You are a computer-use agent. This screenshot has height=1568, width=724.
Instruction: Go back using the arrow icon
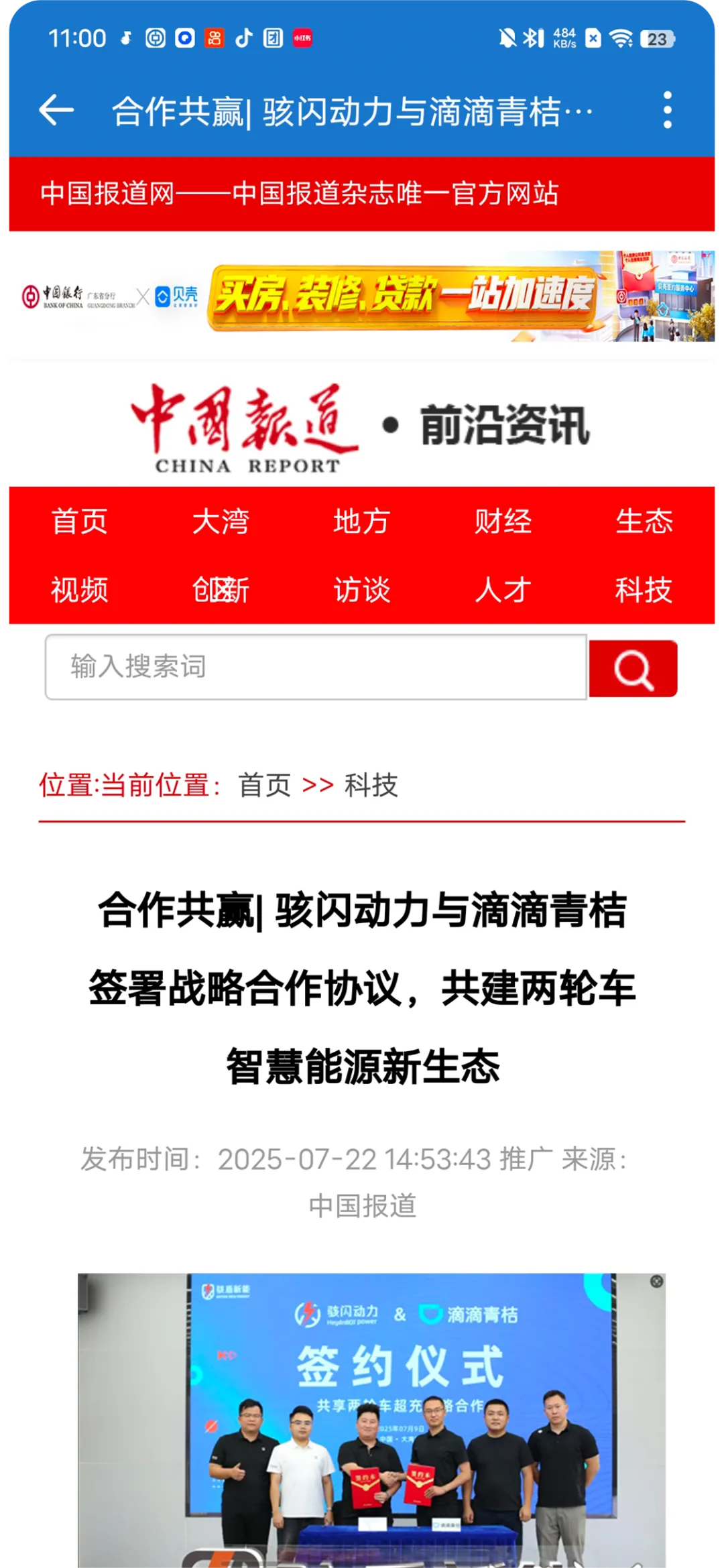pyautogui.click(x=56, y=111)
